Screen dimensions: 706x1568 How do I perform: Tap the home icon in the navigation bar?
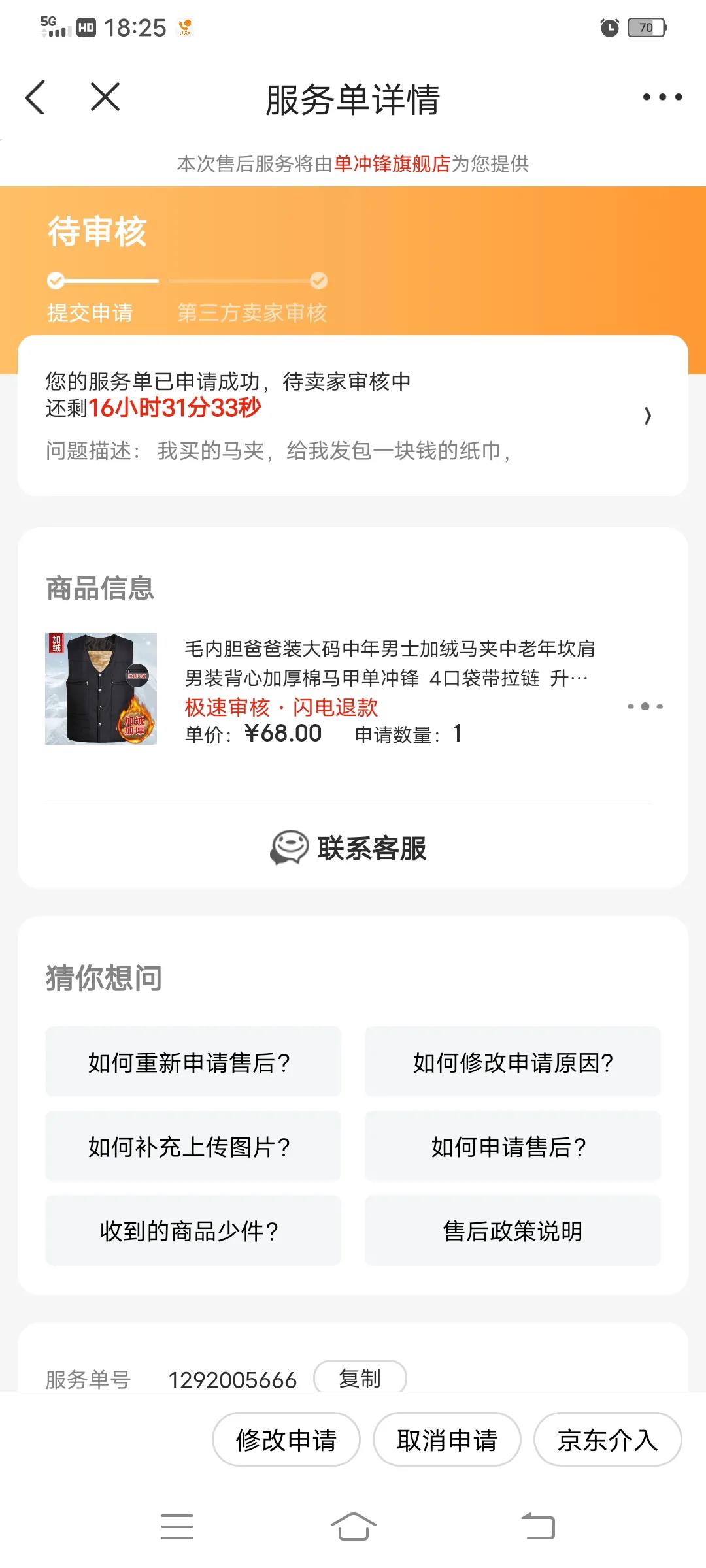[x=353, y=1526]
